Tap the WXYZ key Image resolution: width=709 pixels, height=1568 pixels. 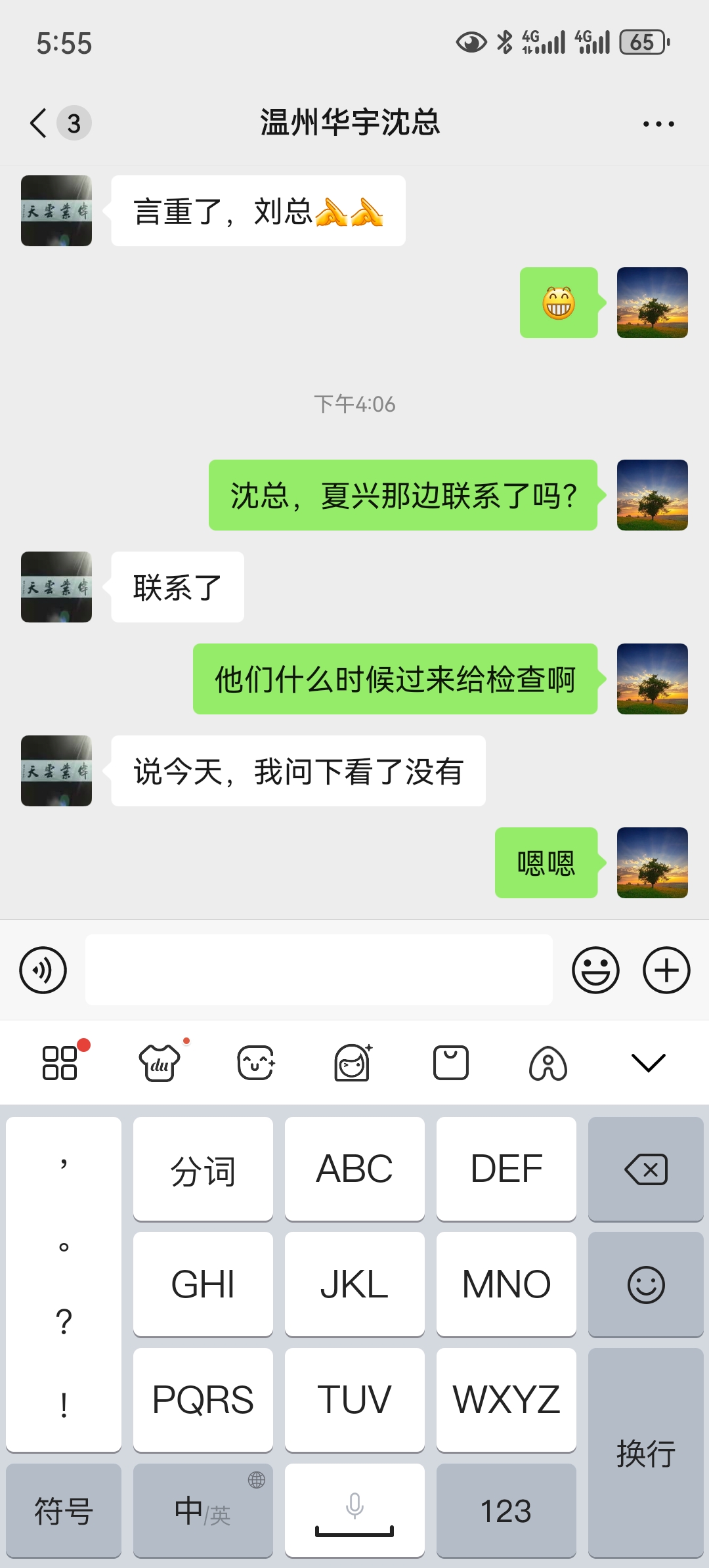pyautogui.click(x=506, y=1399)
